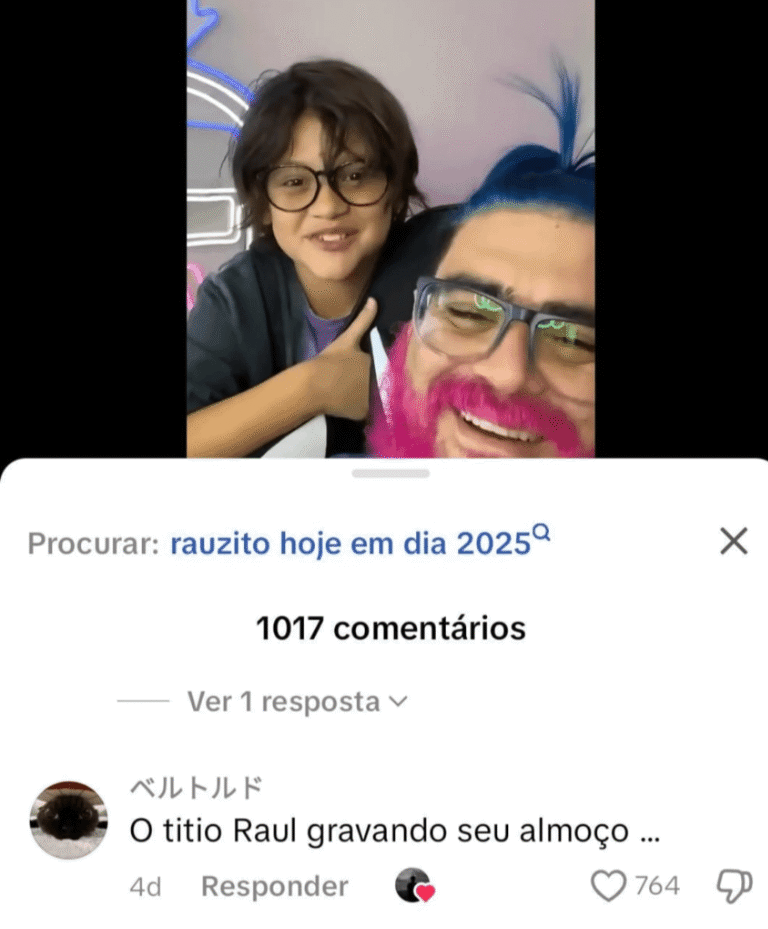Reply to the 'O titio Raul' comment
The width and height of the screenshot is (768, 929).
[x=274, y=886]
